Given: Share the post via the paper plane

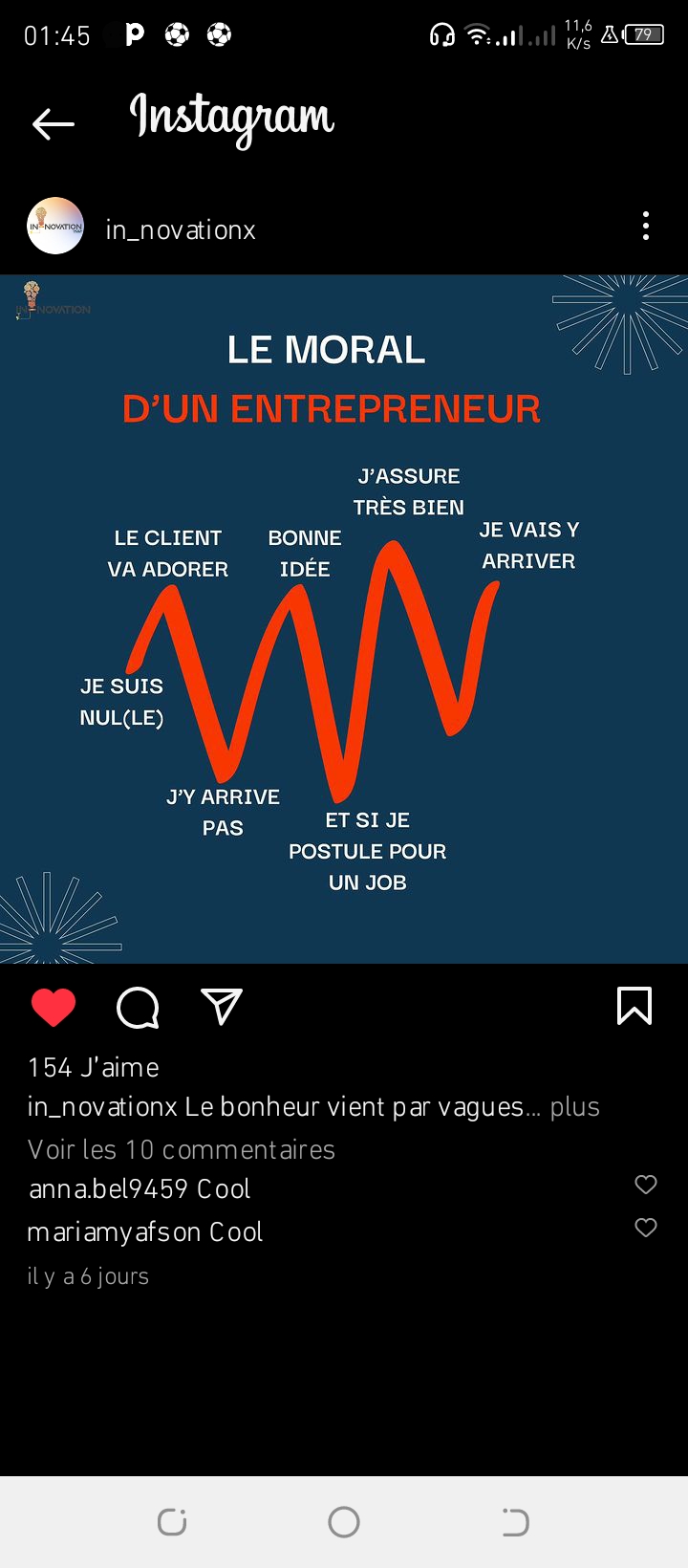Looking at the screenshot, I should tap(222, 1007).
